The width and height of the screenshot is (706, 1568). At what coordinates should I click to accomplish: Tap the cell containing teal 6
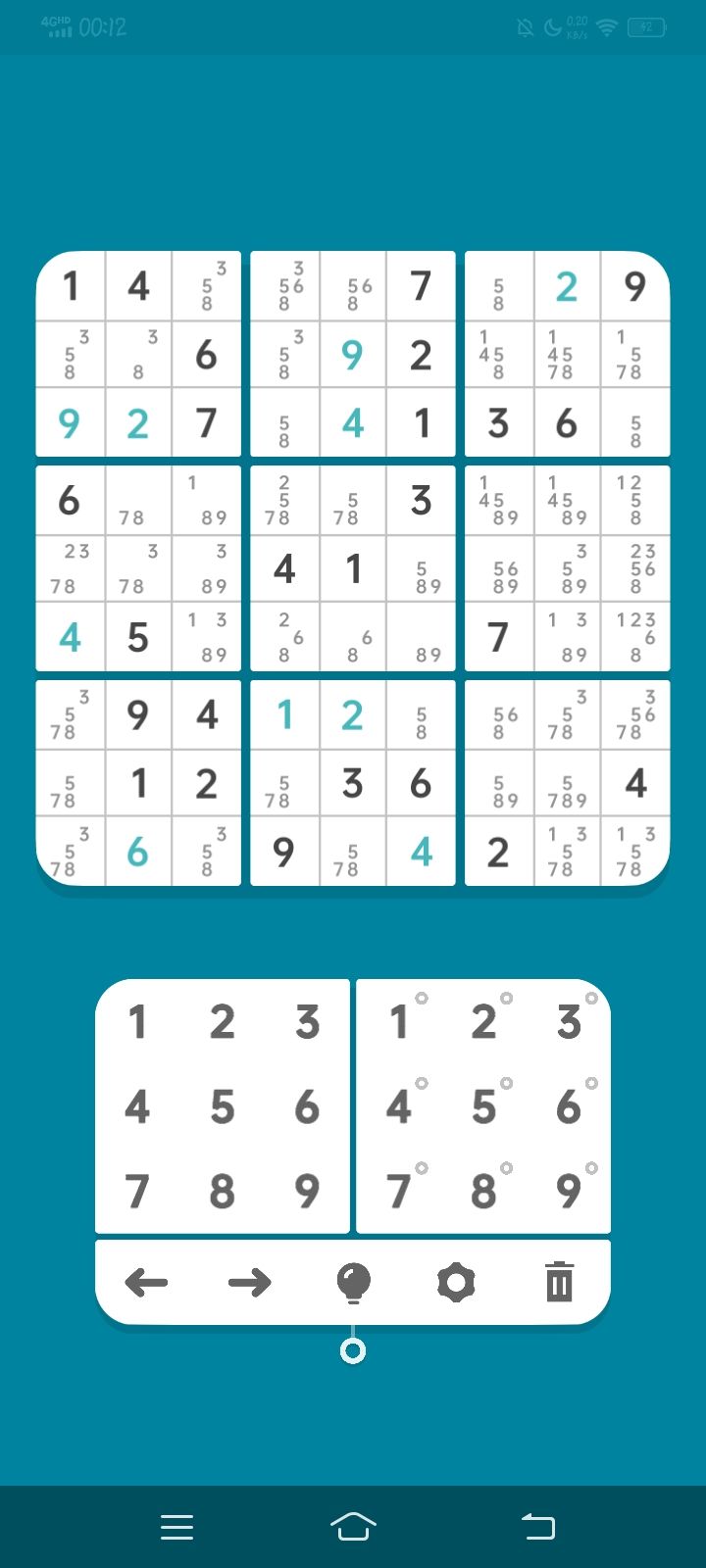click(136, 853)
